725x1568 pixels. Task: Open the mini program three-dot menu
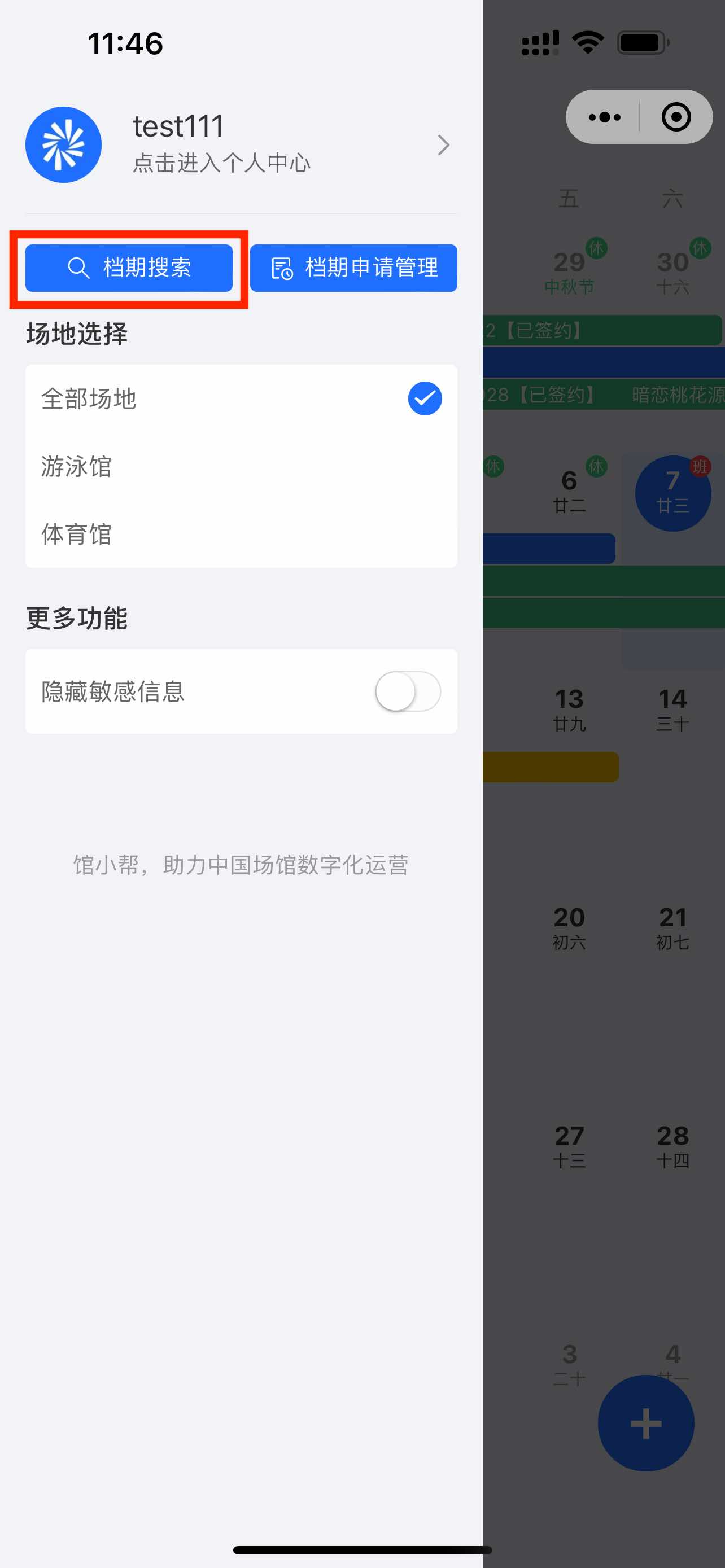pyautogui.click(x=604, y=117)
